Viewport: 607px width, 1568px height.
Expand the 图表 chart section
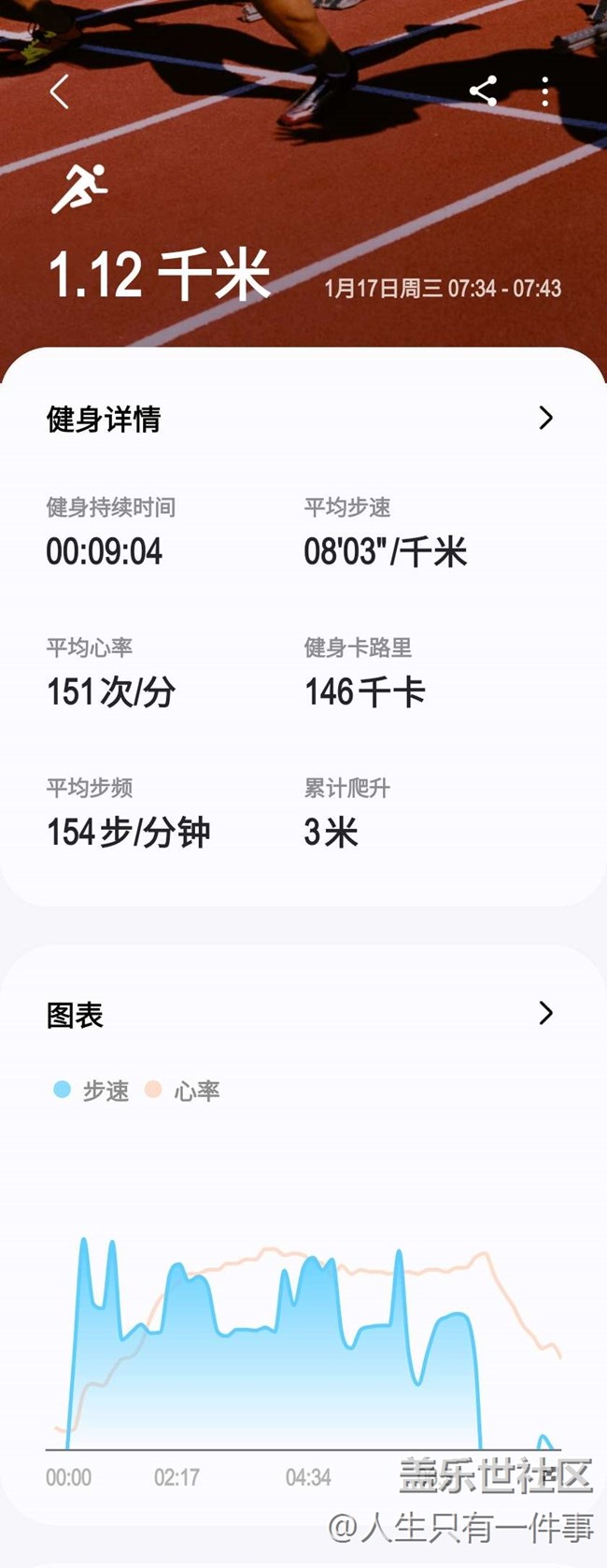coord(545,1013)
